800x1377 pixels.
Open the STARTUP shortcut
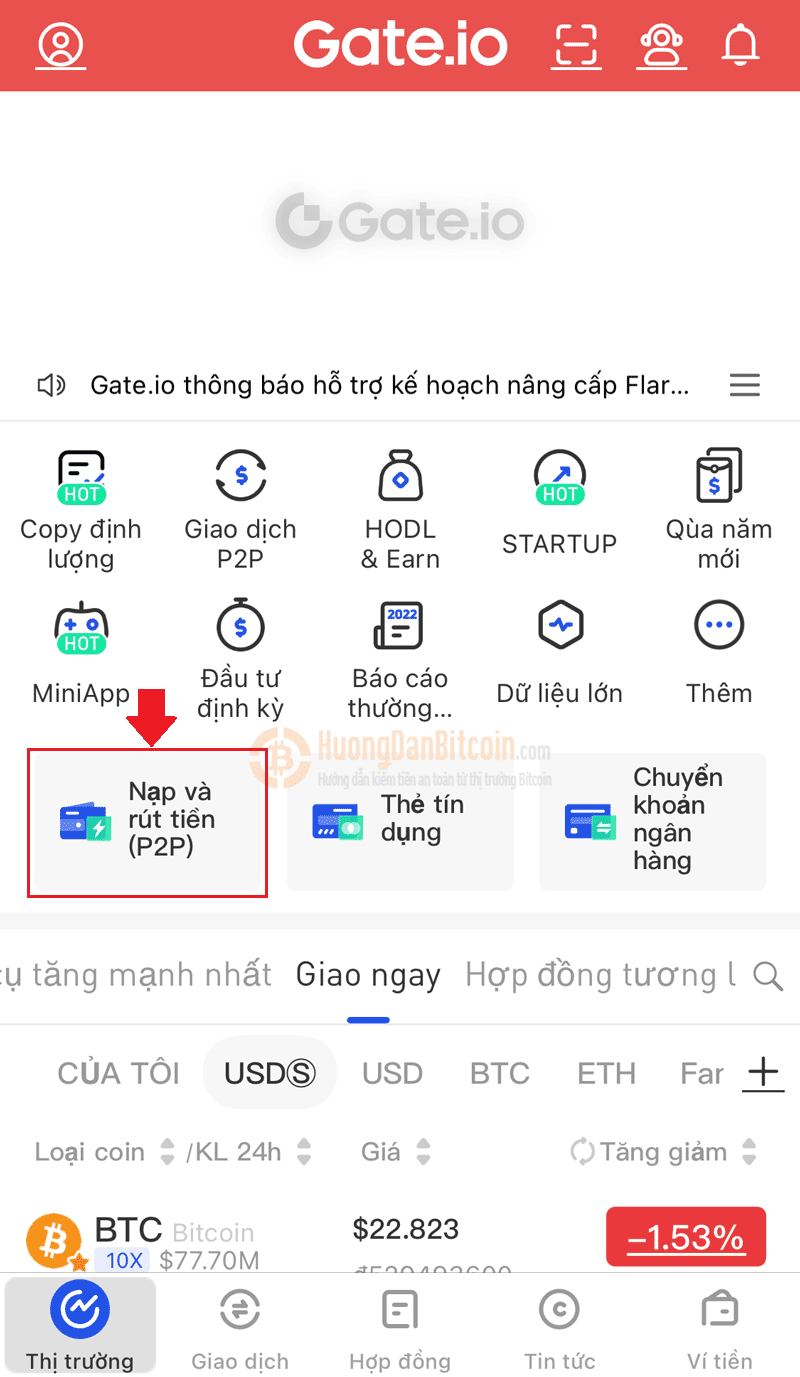(559, 505)
